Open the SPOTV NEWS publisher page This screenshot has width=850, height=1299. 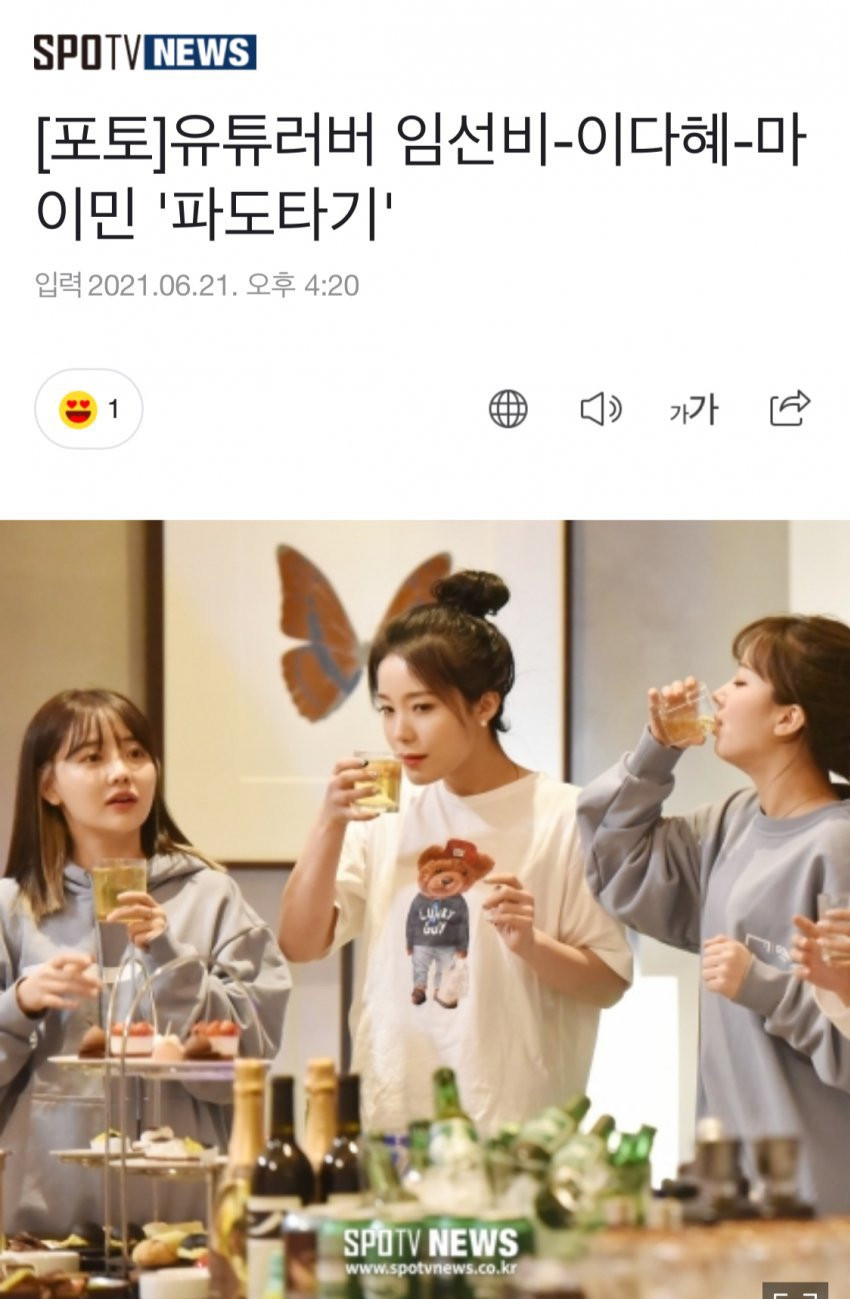tap(145, 52)
